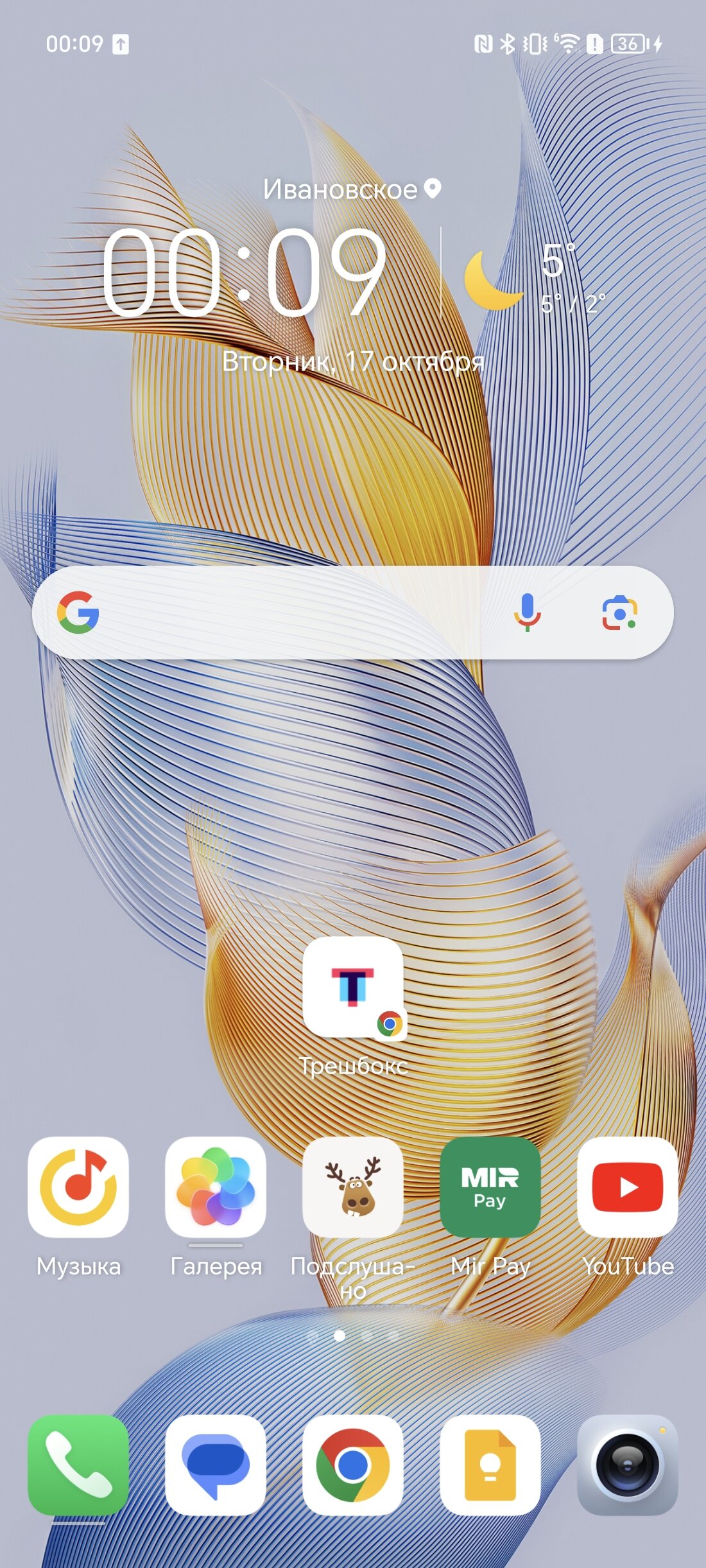Open the clock widget showing 00:09
Screen dimensions: 706x1568
[244, 273]
